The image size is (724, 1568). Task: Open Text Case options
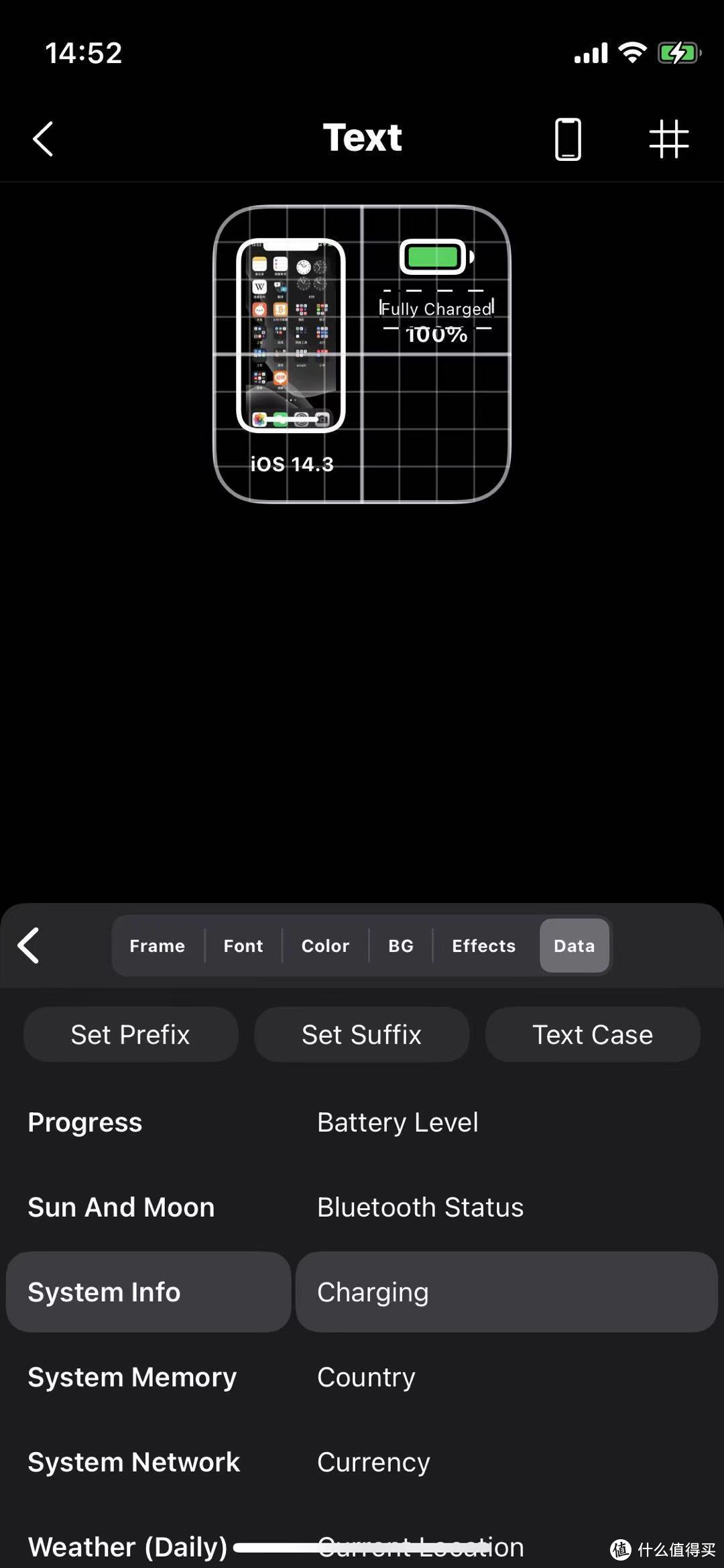(593, 1034)
